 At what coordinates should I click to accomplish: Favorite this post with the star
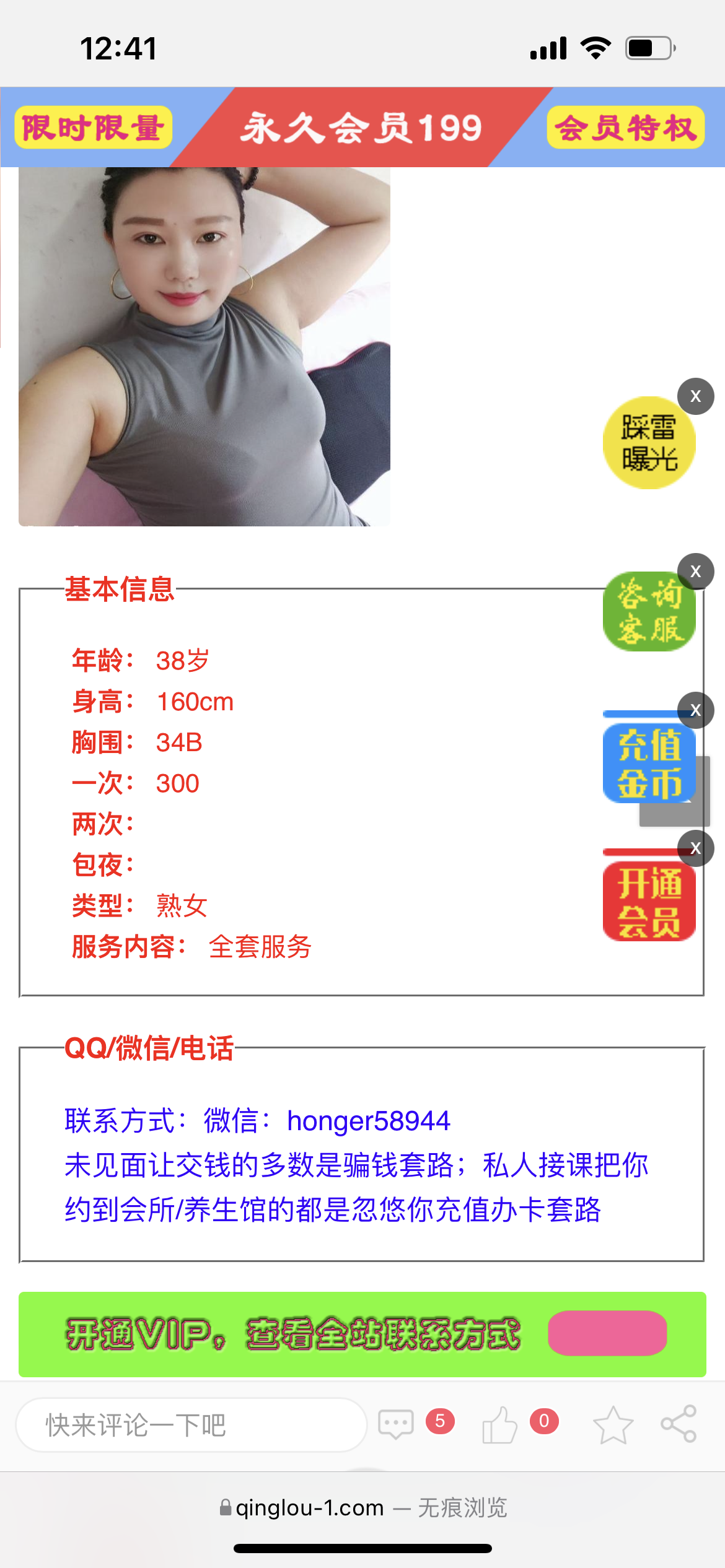(x=613, y=1424)
